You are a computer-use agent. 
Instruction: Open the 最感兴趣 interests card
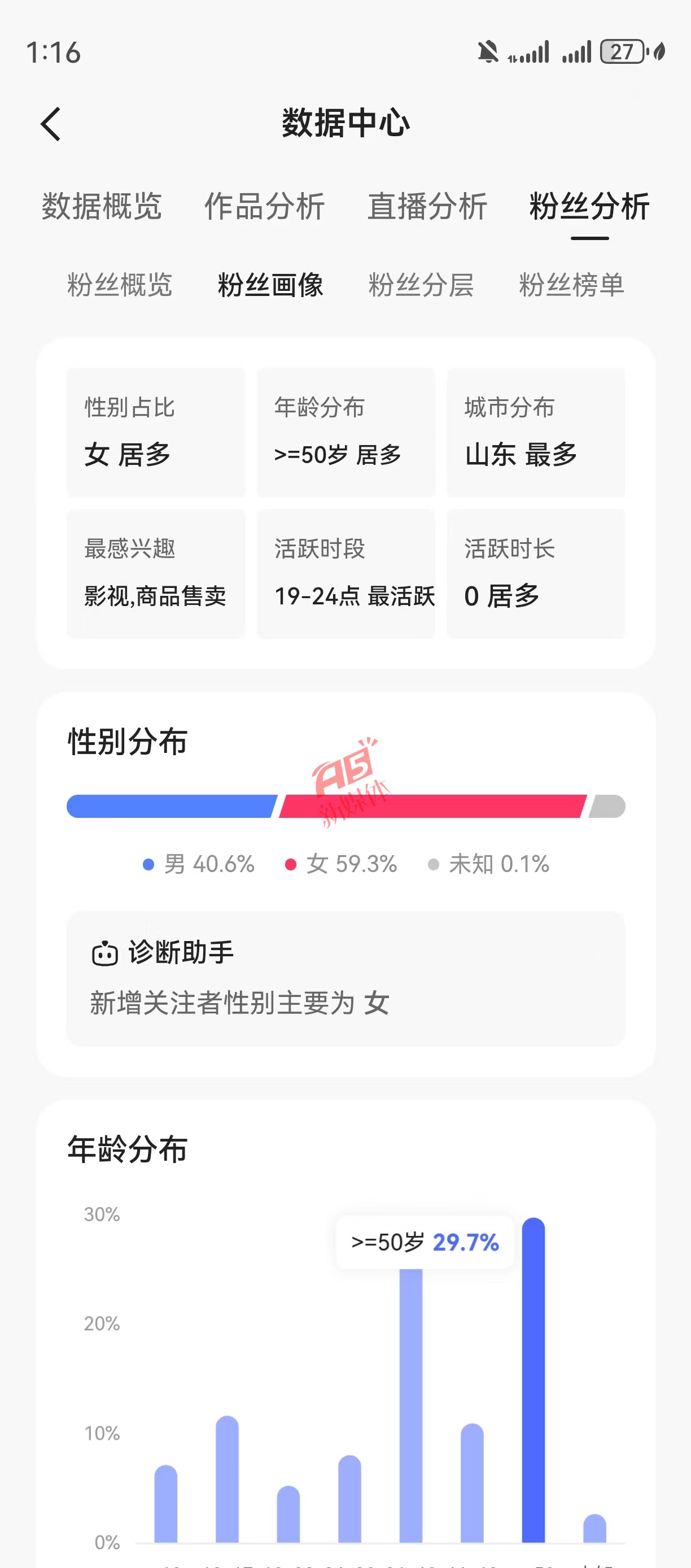pos(156,573)
